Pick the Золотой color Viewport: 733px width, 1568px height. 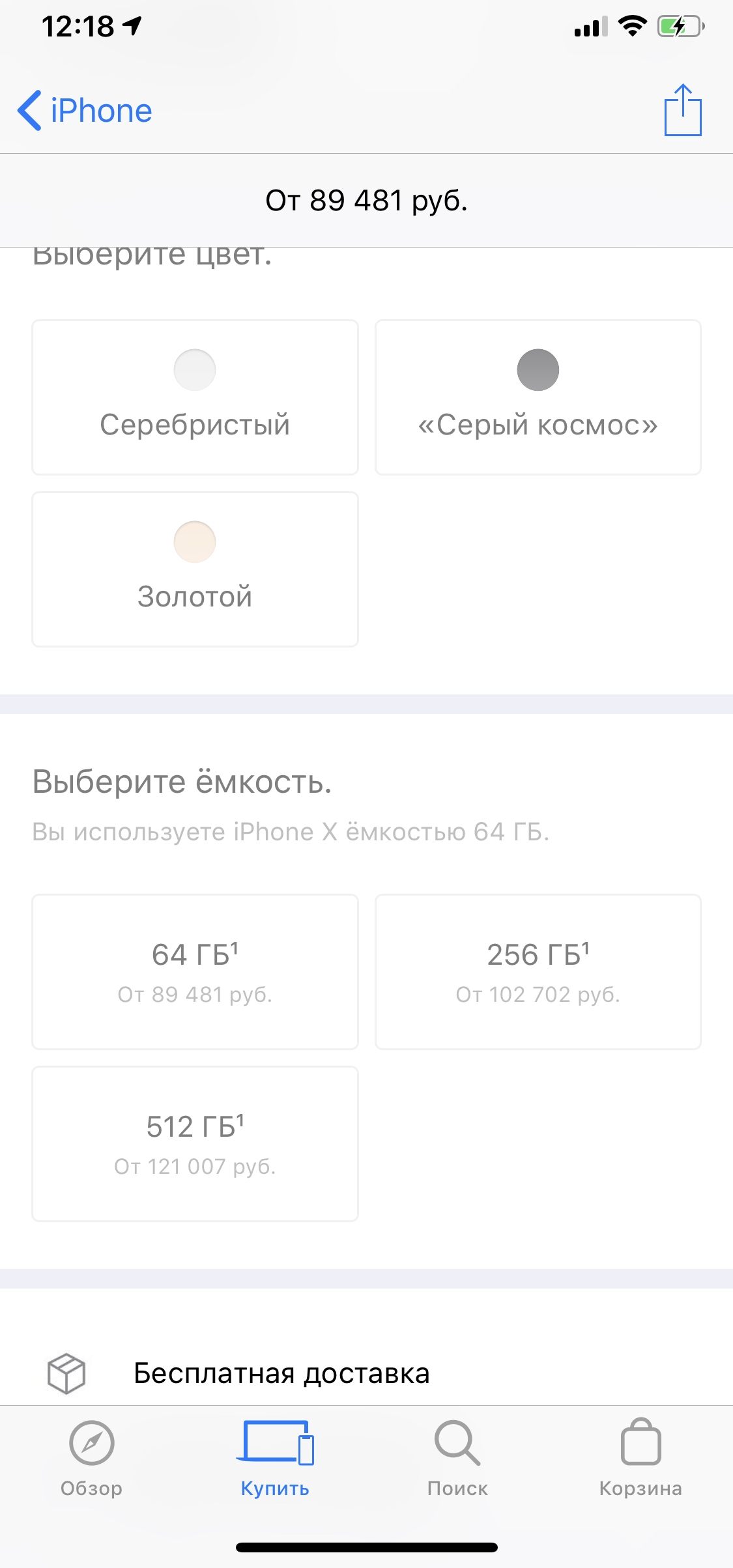click(x=195, y=569)
